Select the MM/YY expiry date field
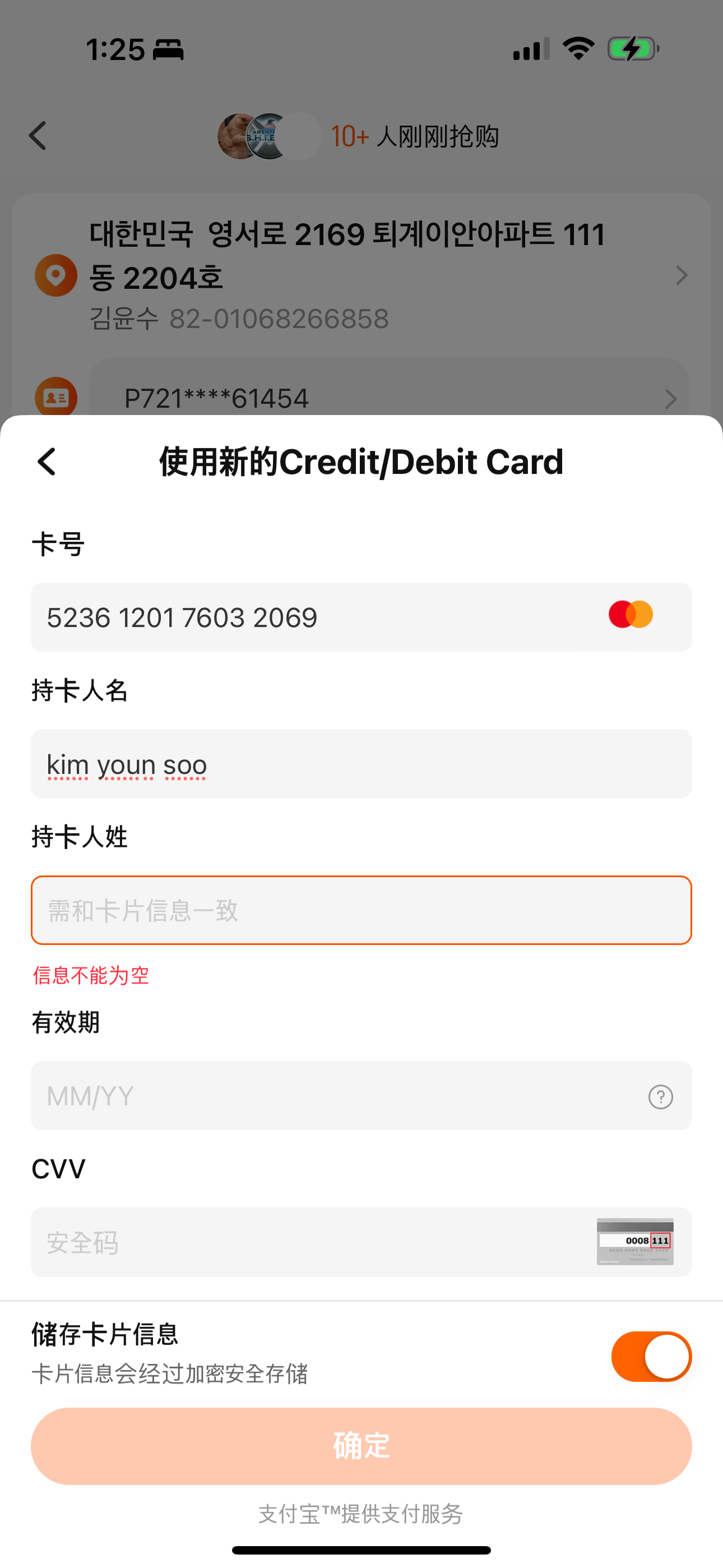This screenshot has width=723, height=1568. coord(335,1096)
